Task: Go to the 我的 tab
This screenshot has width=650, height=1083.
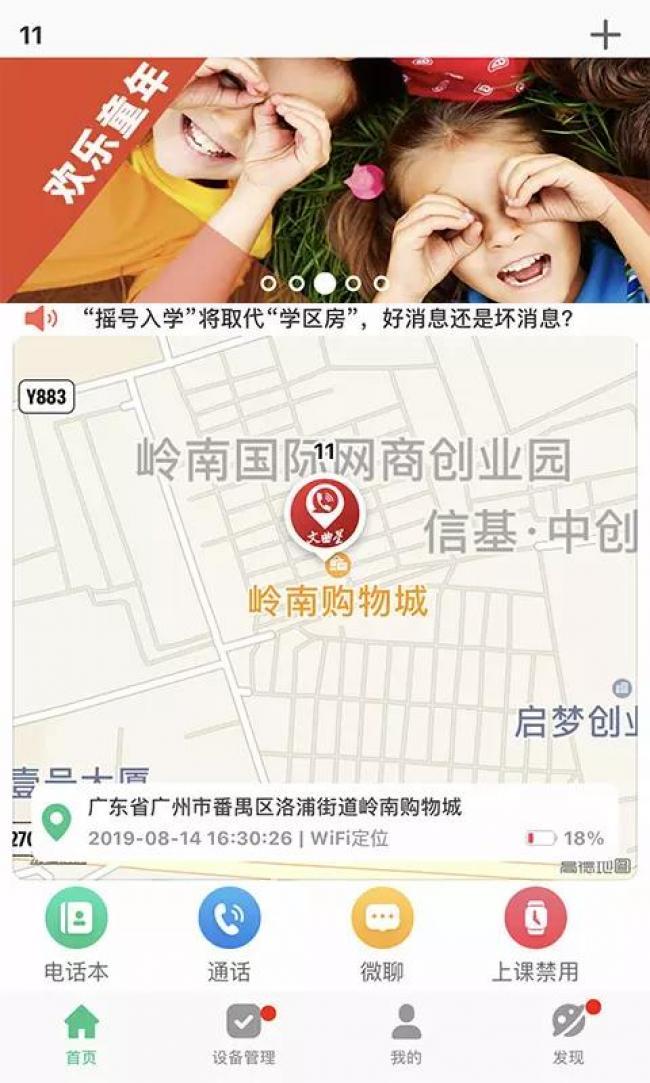Action: point(406,1036)
